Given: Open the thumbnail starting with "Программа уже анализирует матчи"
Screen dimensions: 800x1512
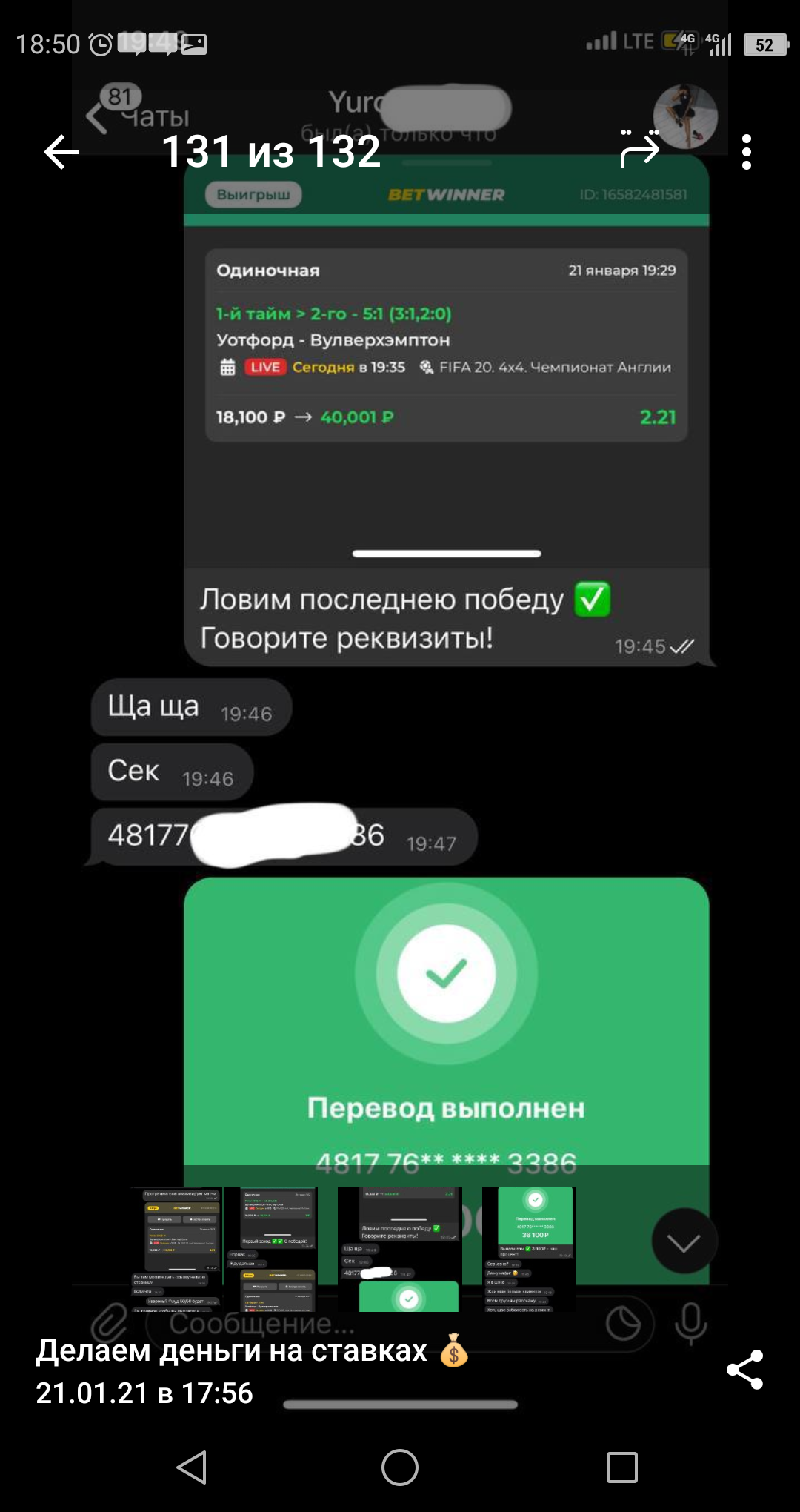Looking at the screenshot, I should pos(178,1250).
